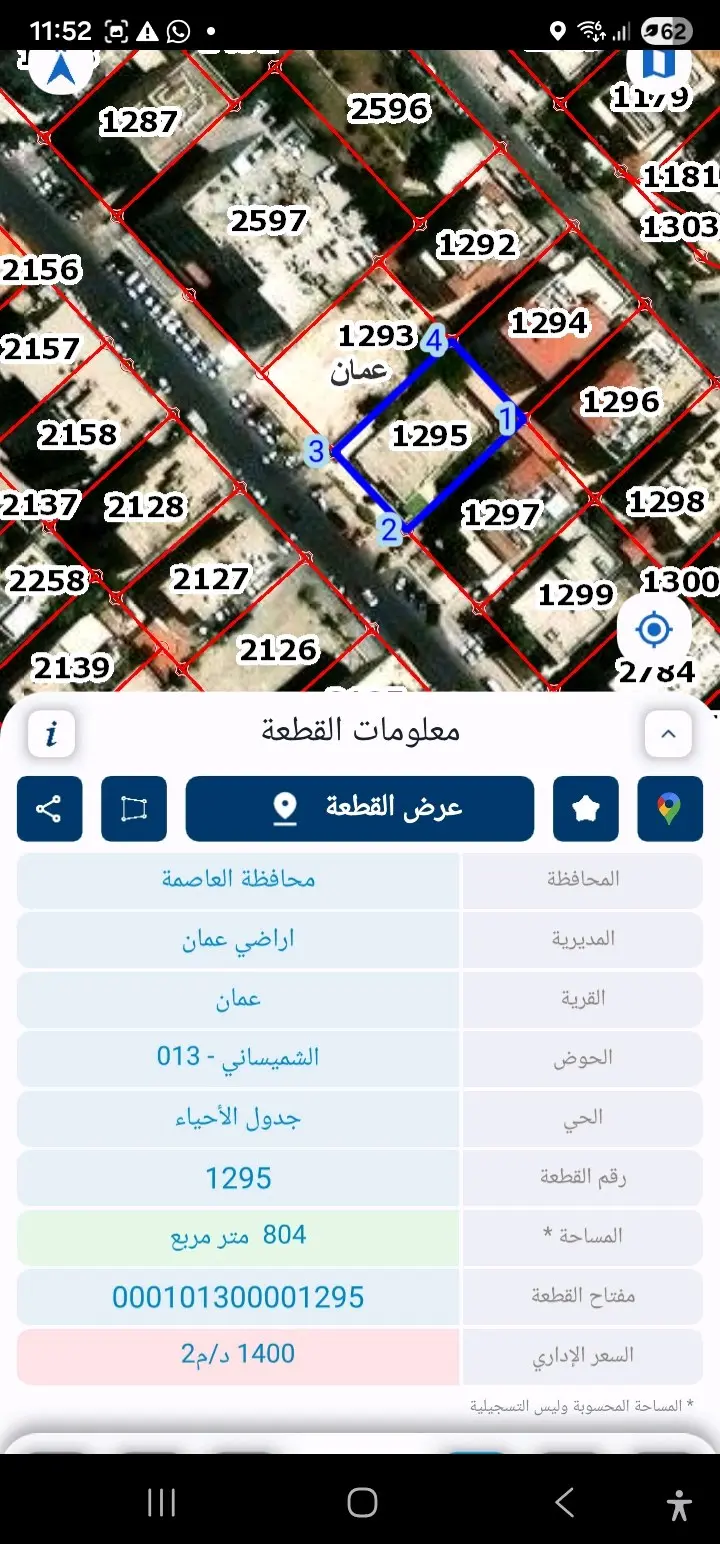720x1544 pixels.
Task: Collapse the parcel info panel
Action: [668, 733]
